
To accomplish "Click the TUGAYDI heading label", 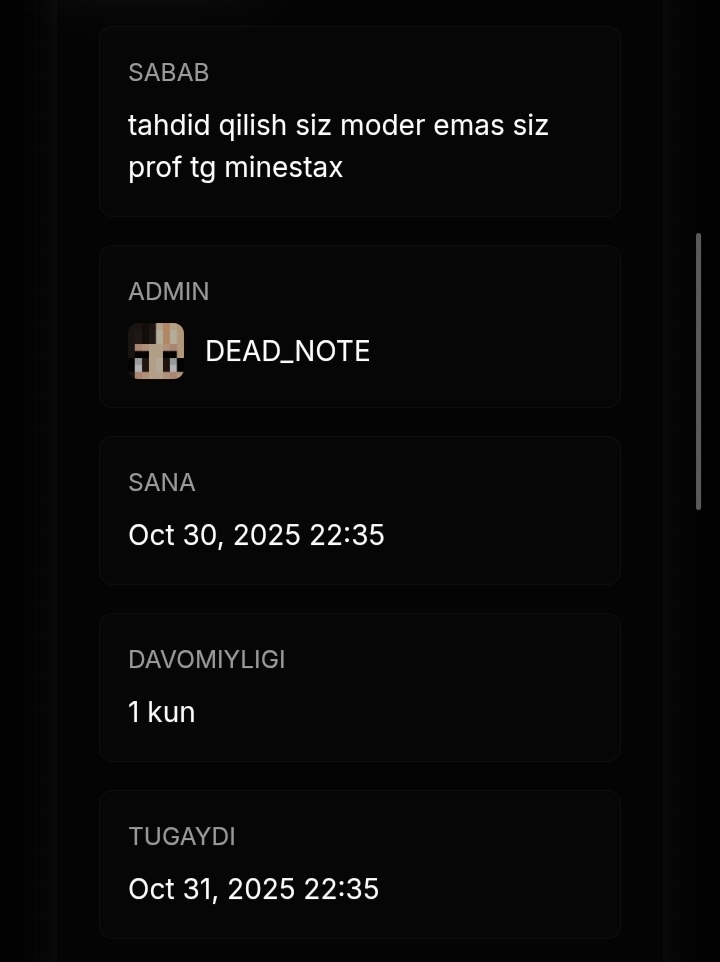I will [182, 836].
